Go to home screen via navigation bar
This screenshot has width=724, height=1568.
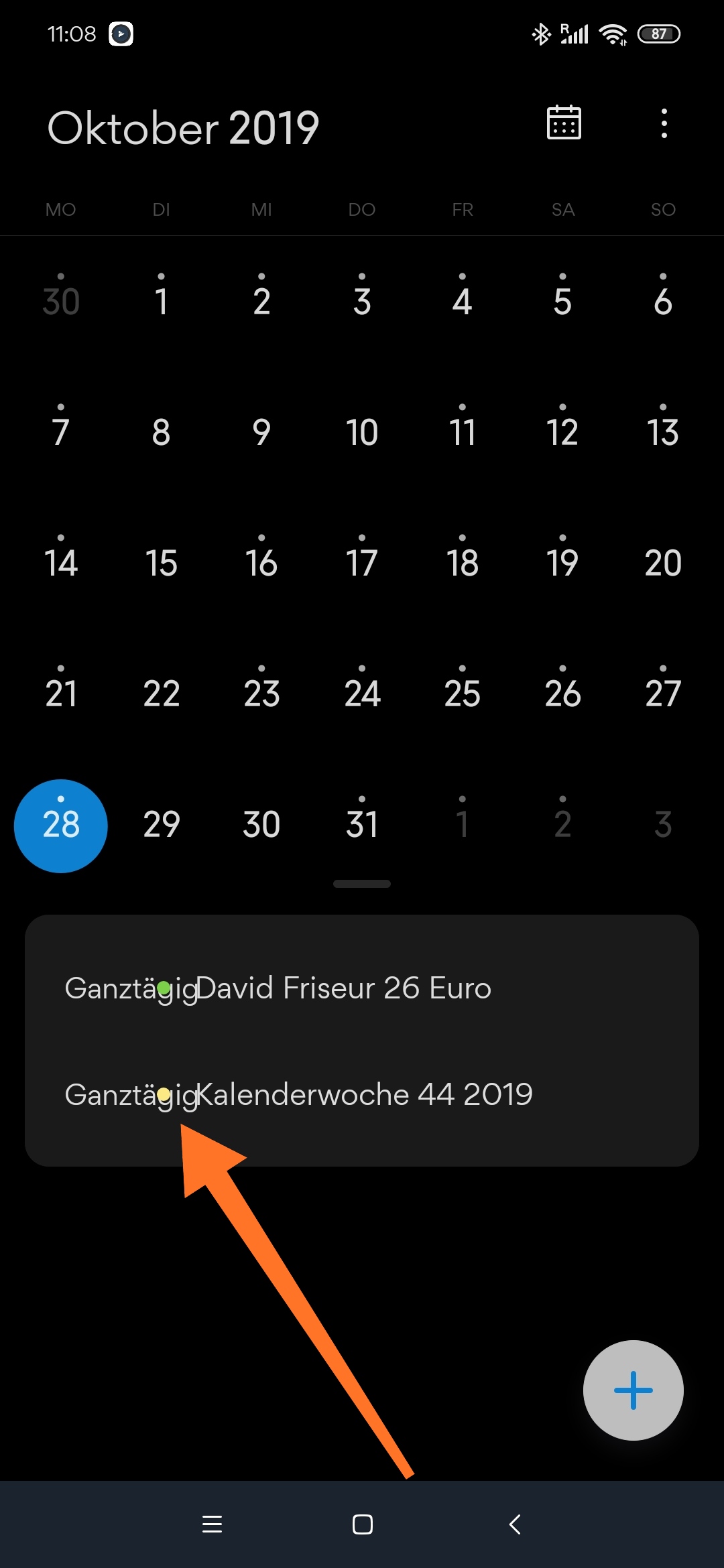362,1524
